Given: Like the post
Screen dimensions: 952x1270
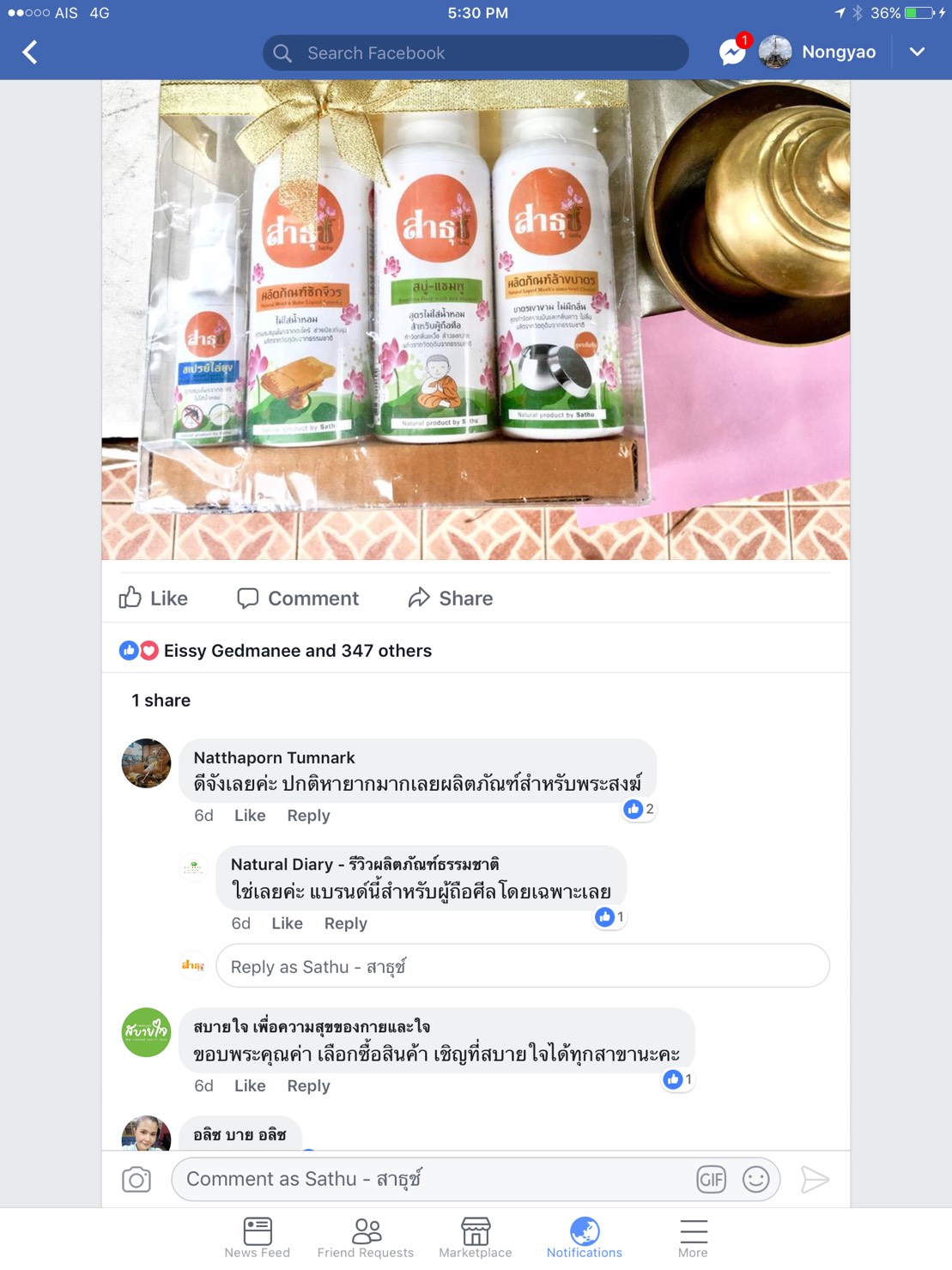Looking at the screenshot, I should tap(154, 599).
